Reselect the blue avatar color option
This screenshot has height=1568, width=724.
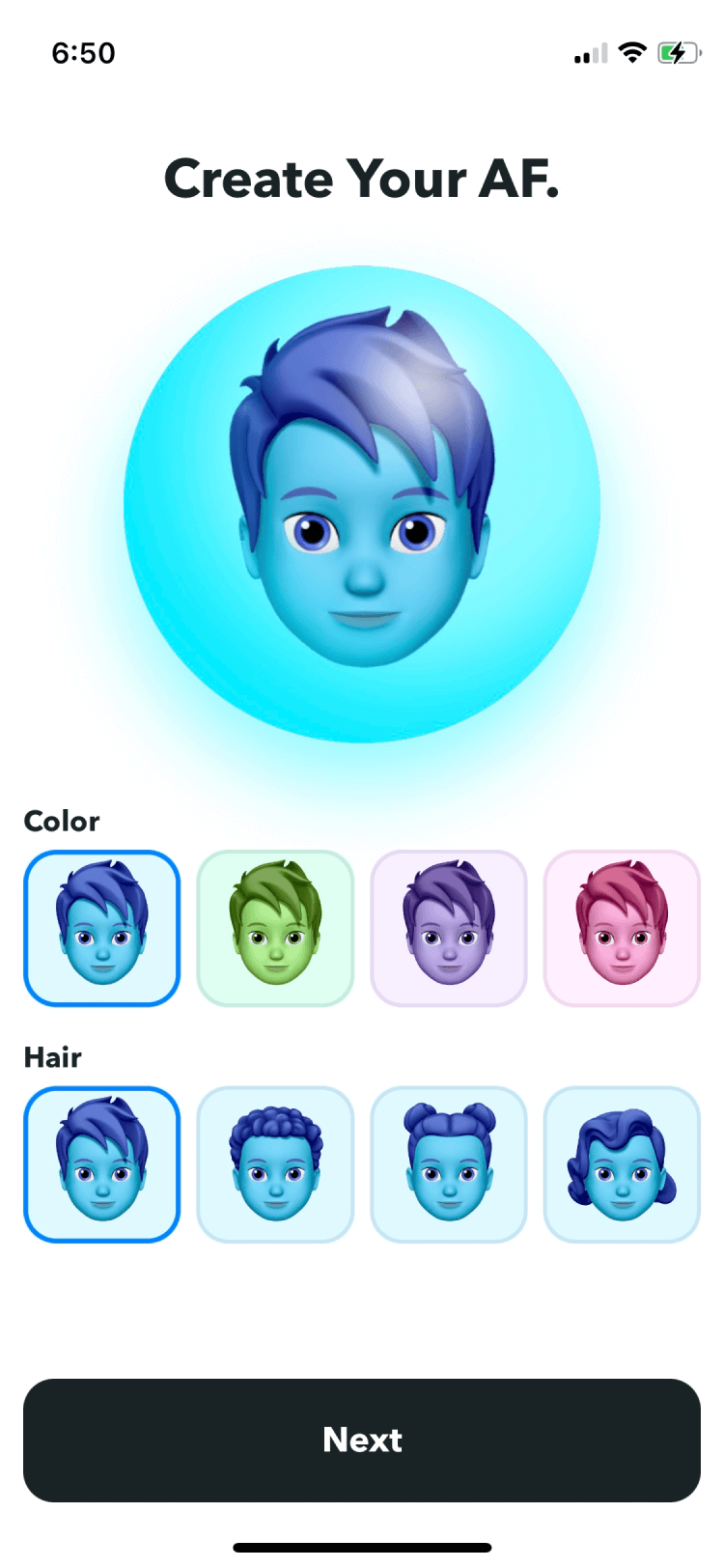tap(100, 928)
